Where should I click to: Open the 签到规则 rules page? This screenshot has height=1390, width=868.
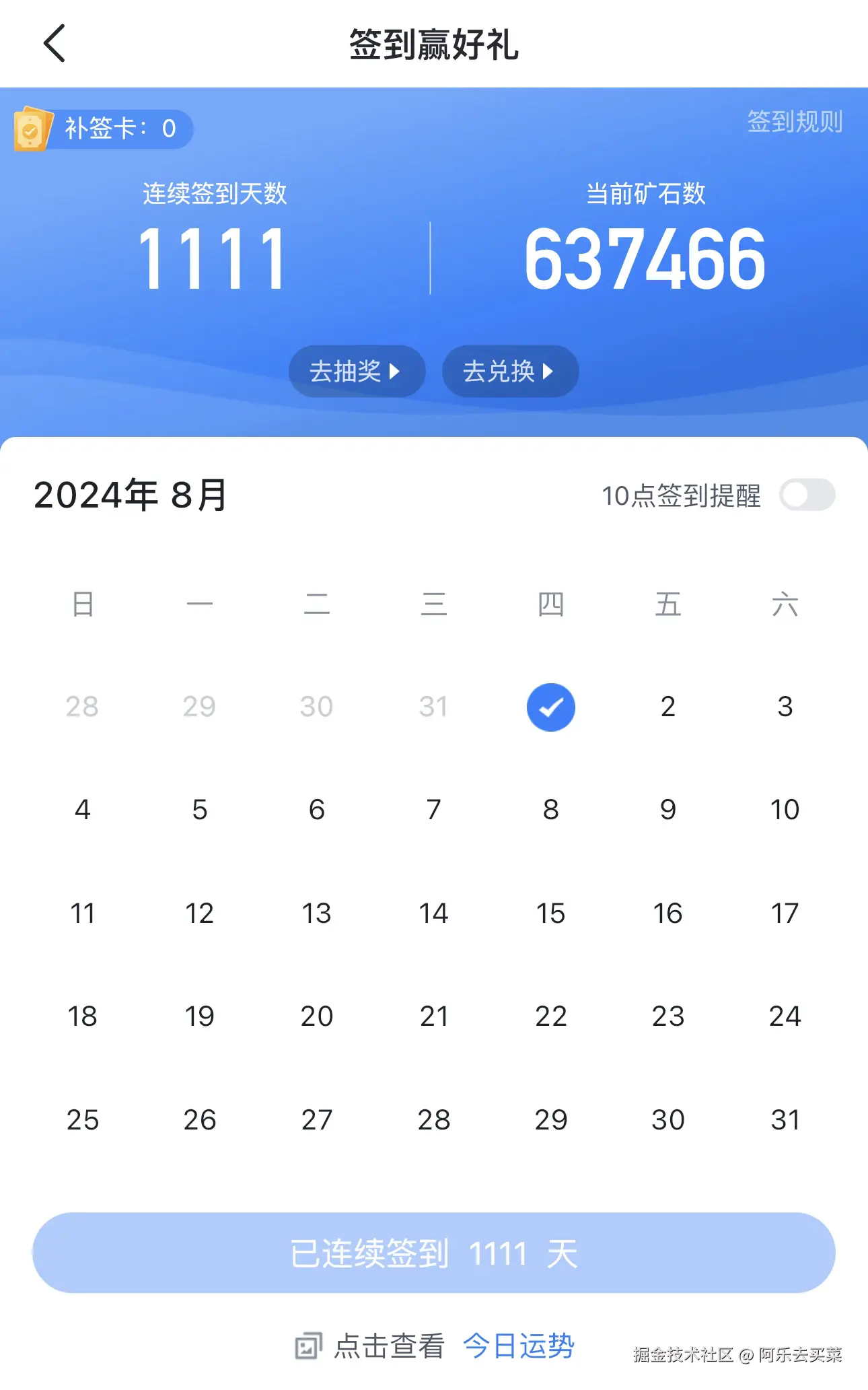[x=796, y=124]
